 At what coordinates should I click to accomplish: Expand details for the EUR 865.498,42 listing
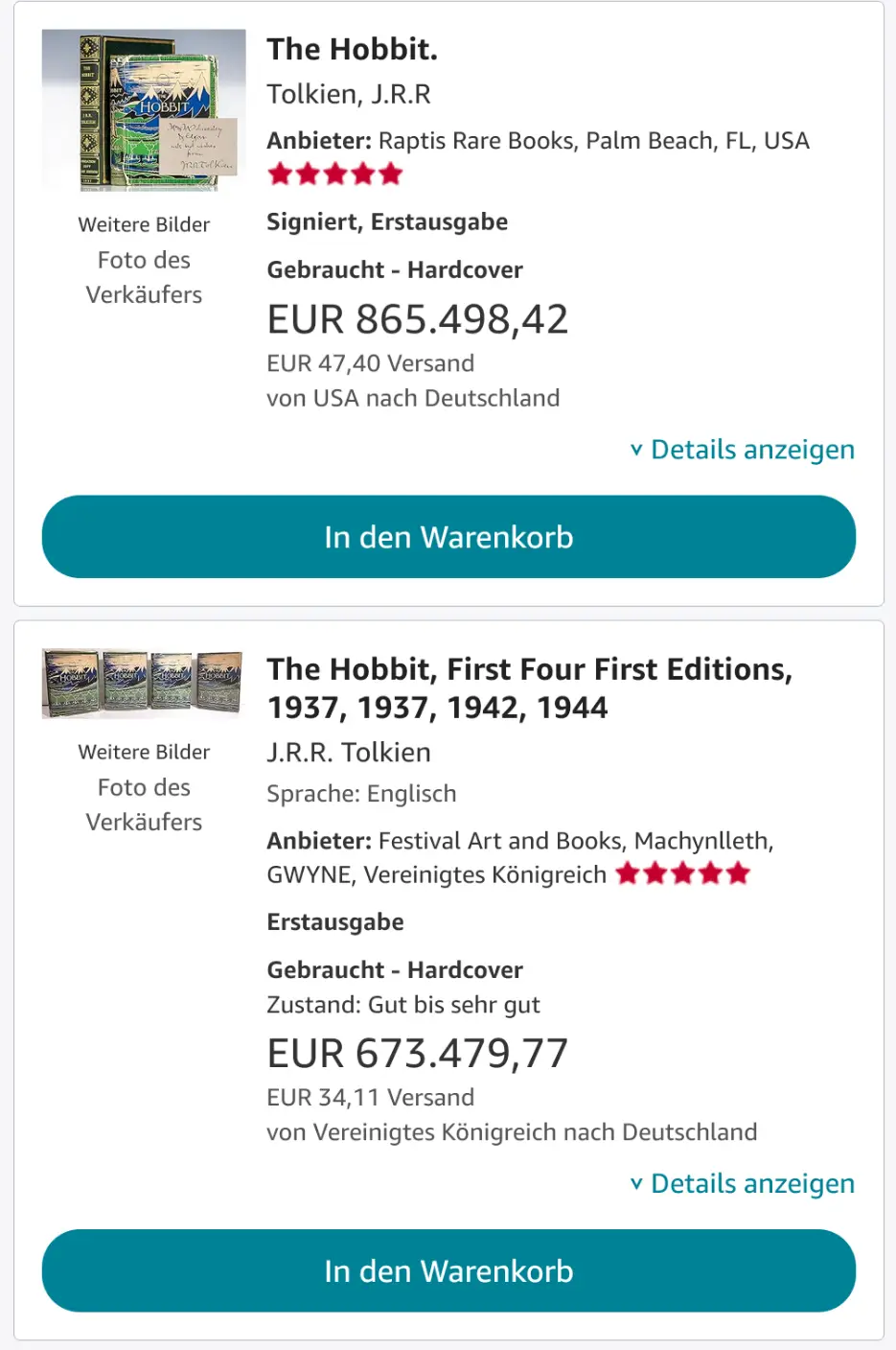click(742, 450)
